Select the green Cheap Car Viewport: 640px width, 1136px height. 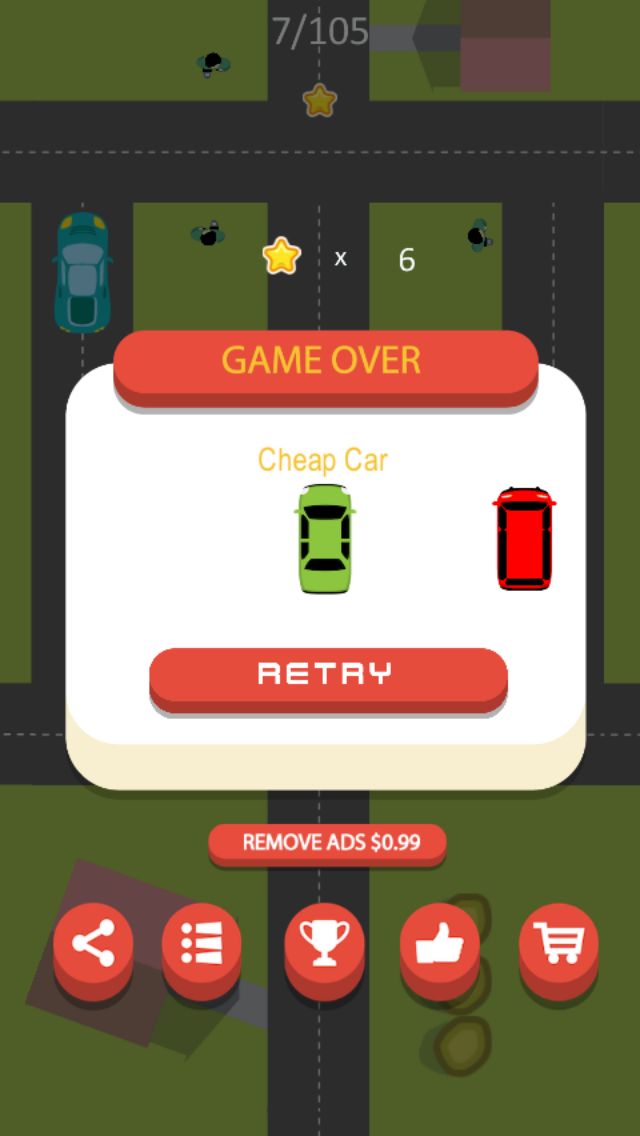point(325,538)
